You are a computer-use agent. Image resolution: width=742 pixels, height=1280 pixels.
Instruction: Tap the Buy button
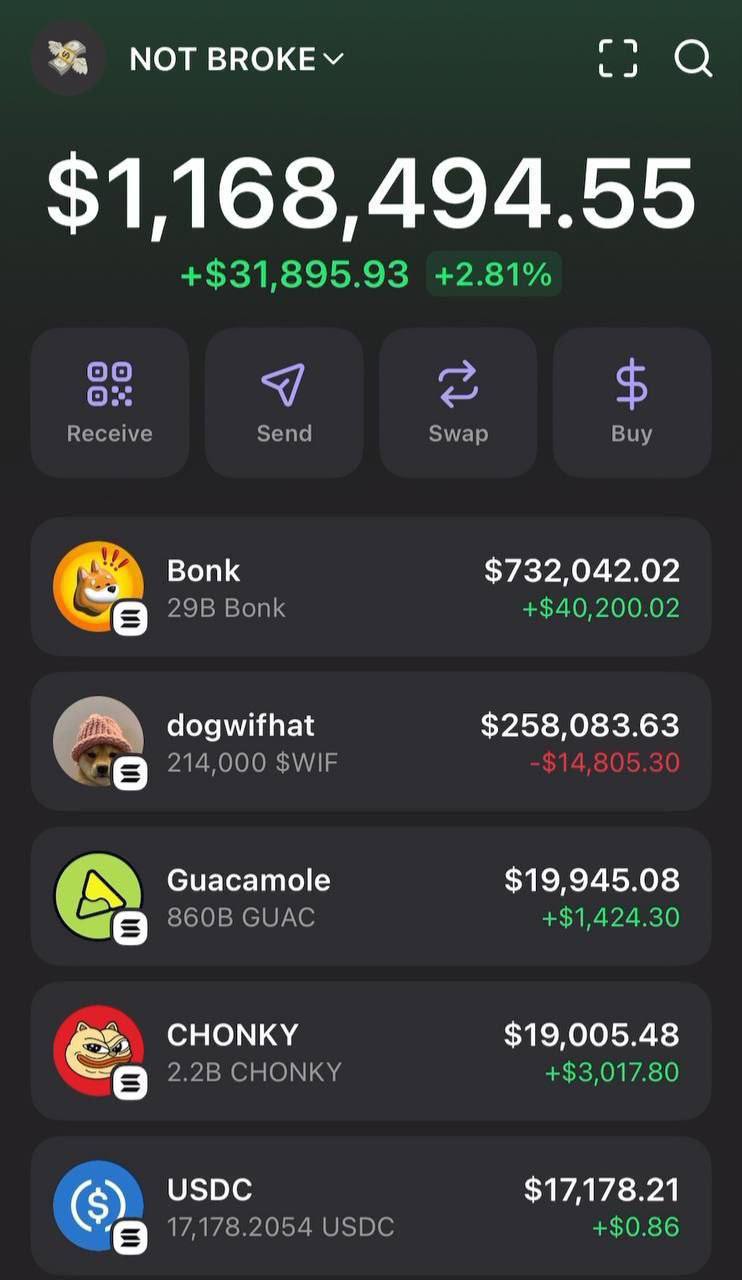632,402
